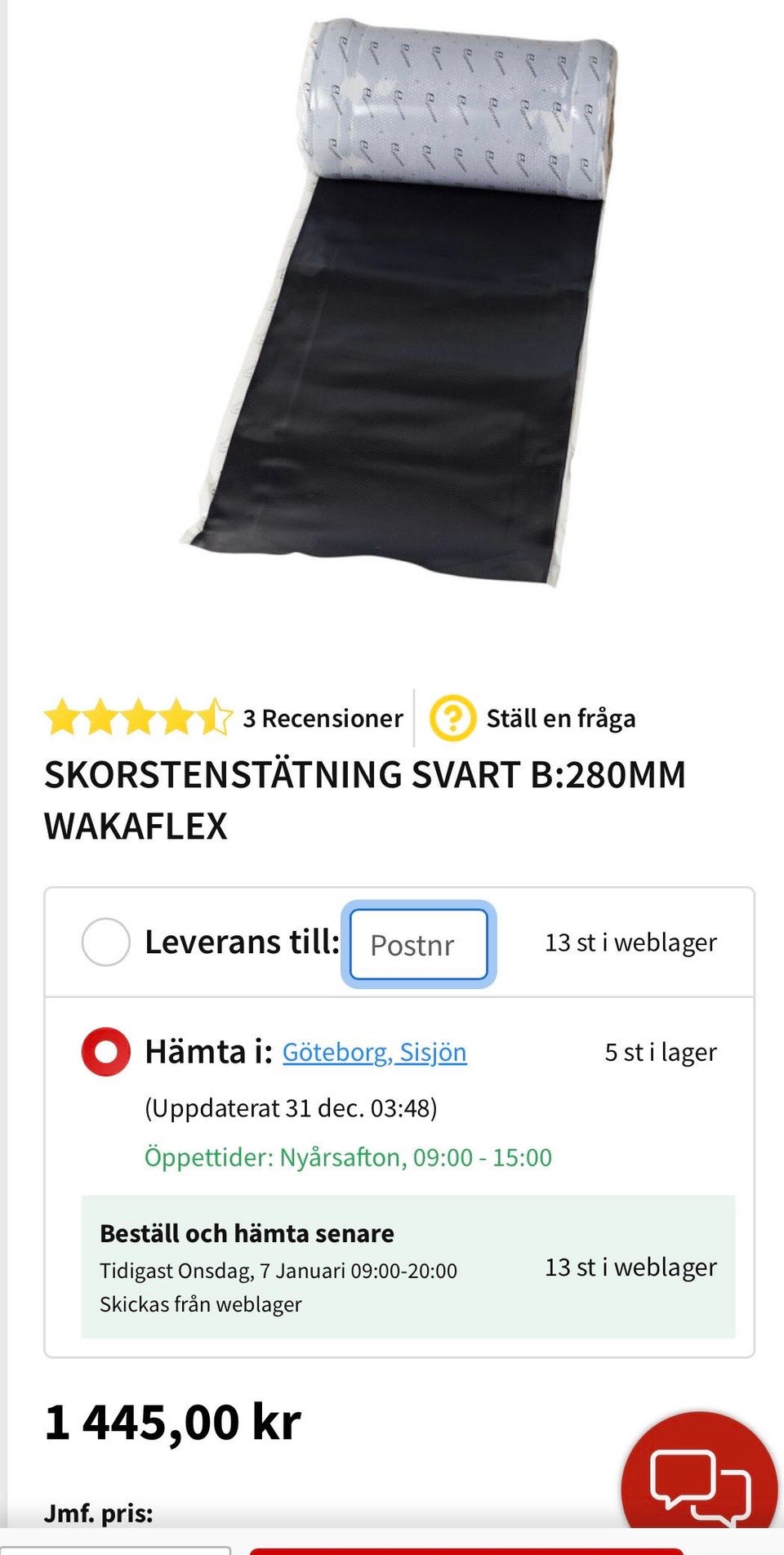Tap Ställ en fråga to ask question
Image resolution: width=784 pixels, height=1555 pixels.
(x=533, y=719)
